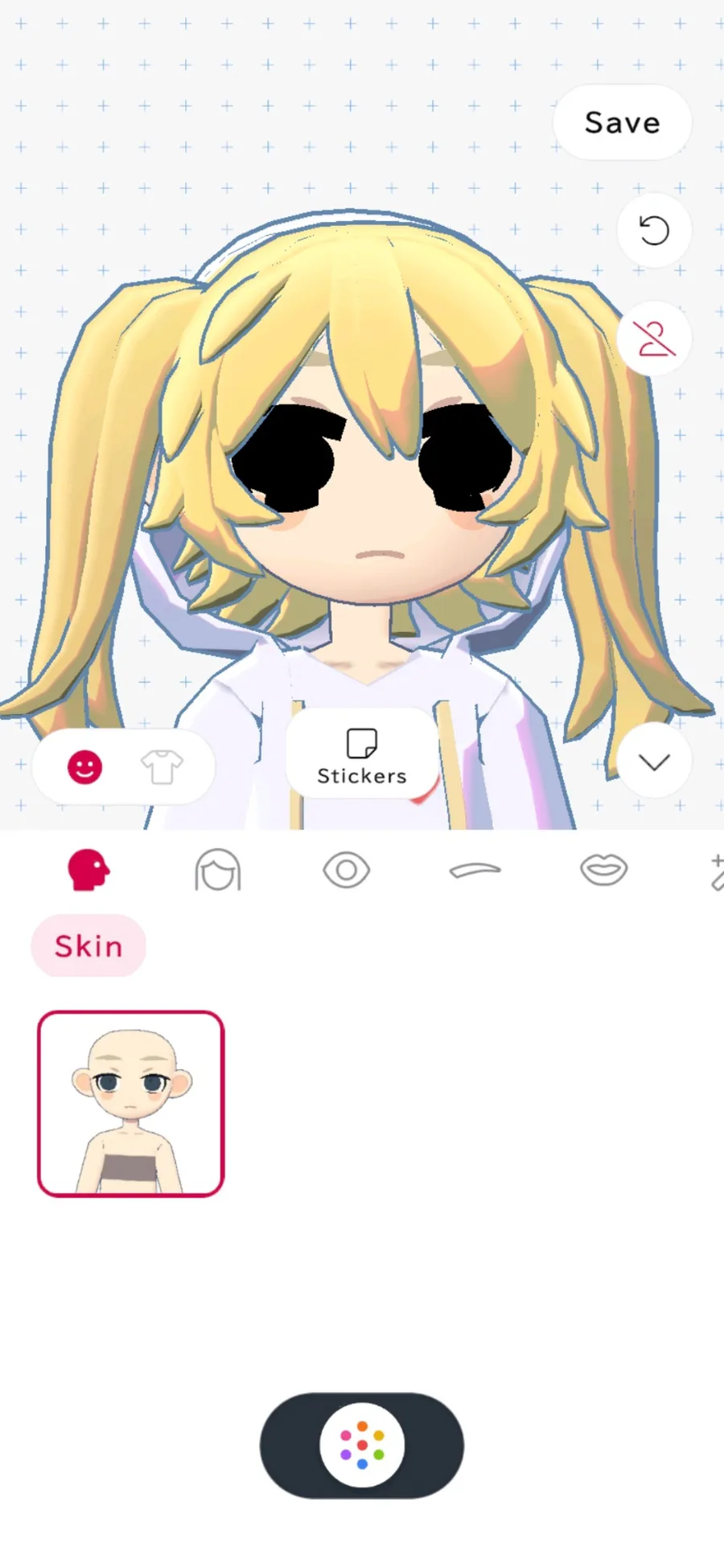Open the eyes tab
Image resolution: width=724 pixels, height=1568 pixels.
346,870
